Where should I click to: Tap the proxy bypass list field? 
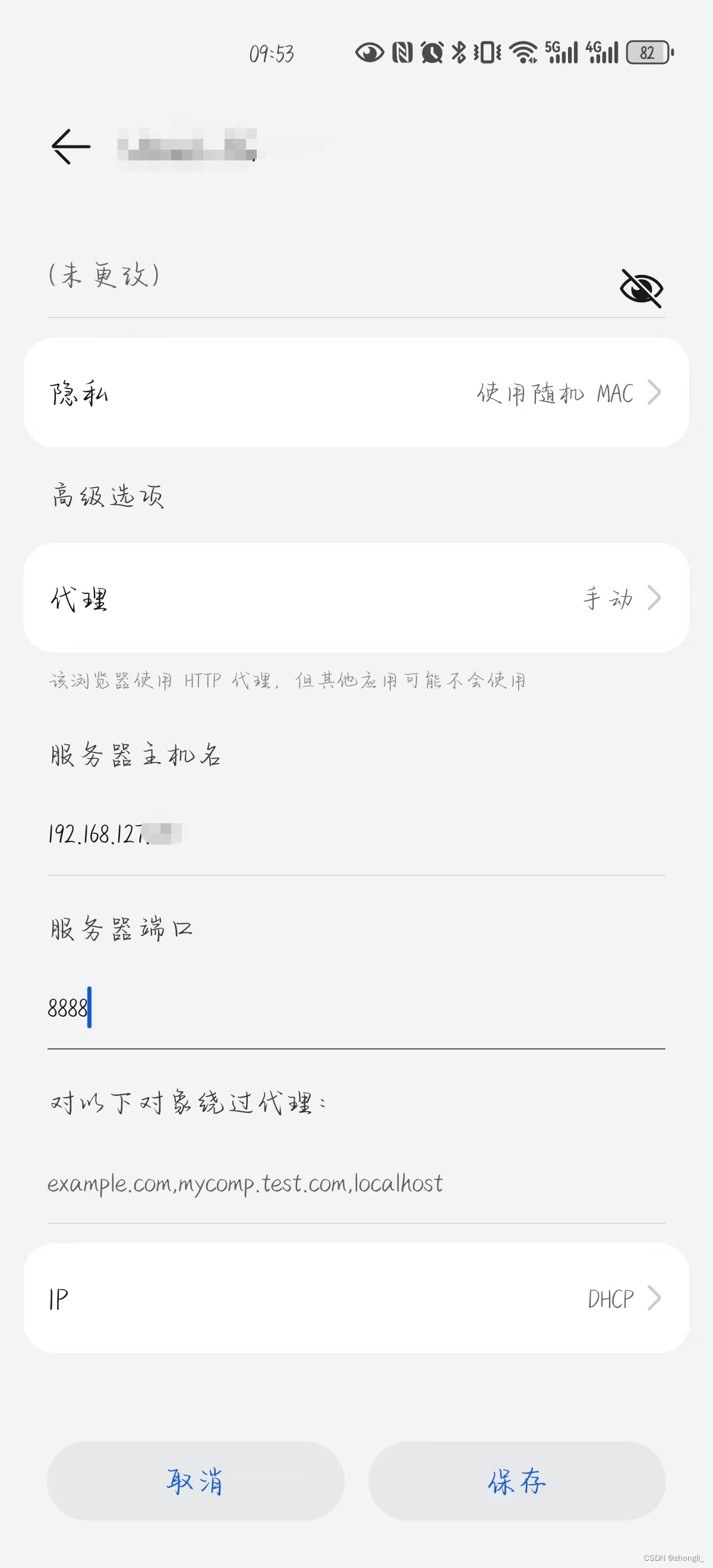356,1184
